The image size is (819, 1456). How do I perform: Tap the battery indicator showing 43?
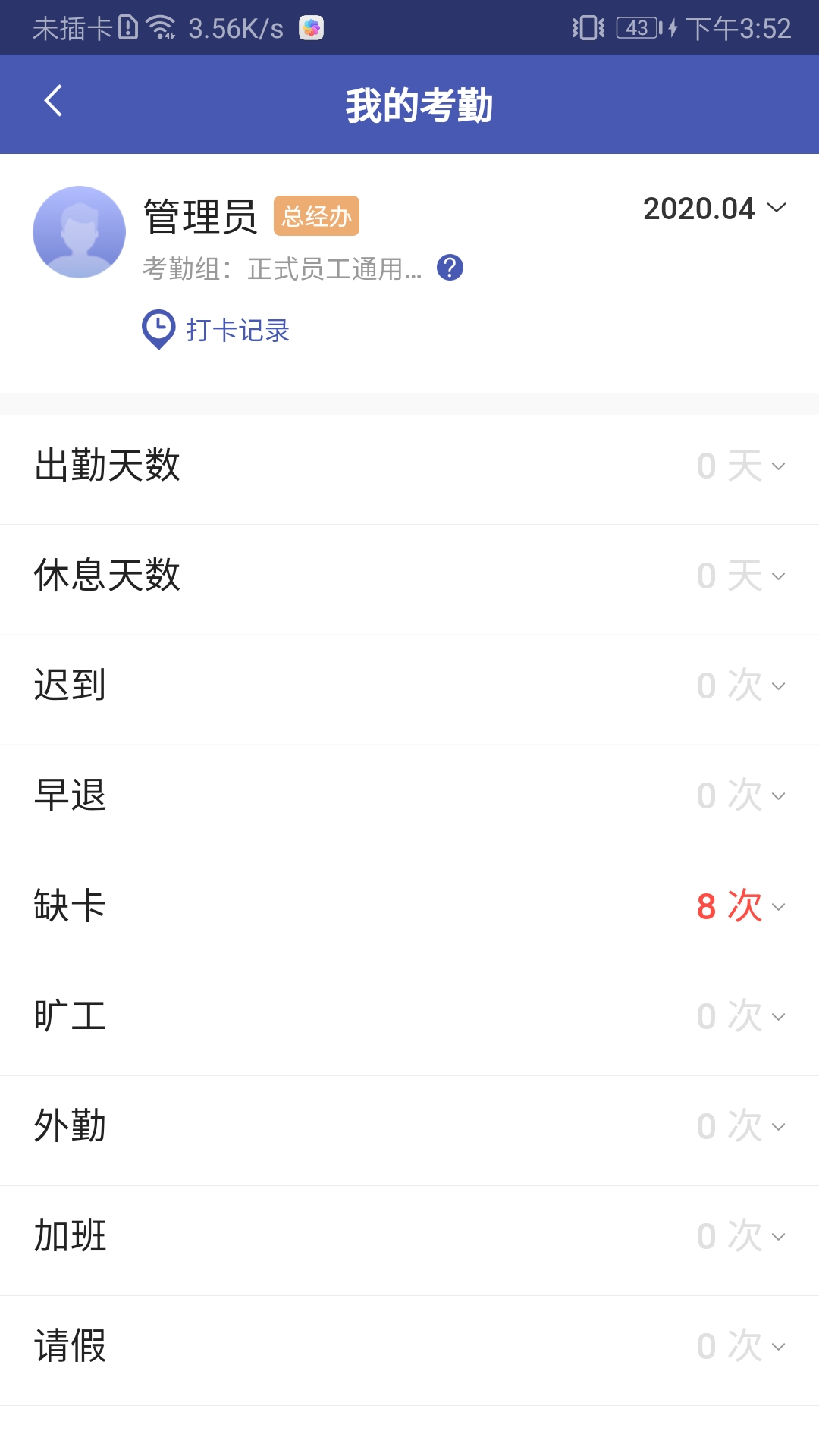pos(637,27)
